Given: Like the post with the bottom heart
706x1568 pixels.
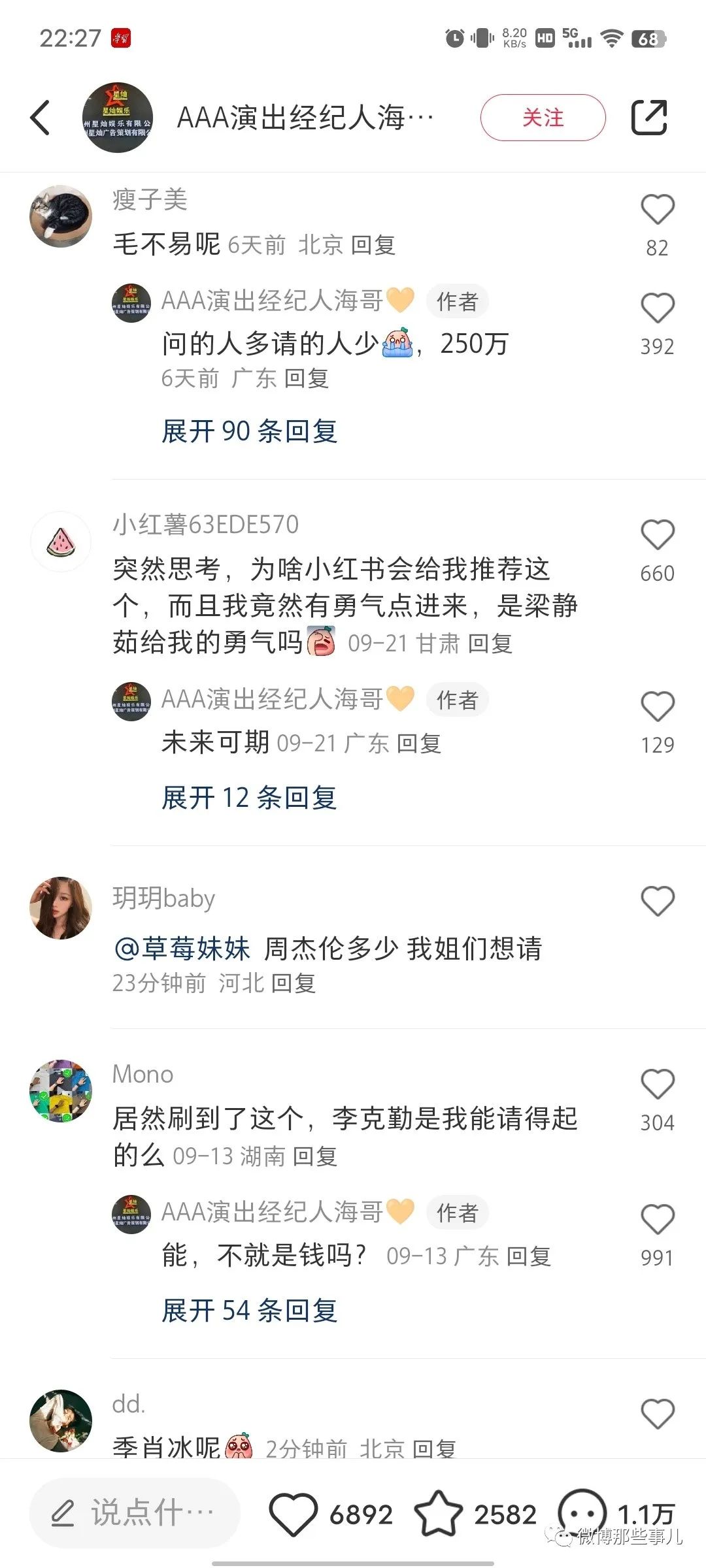Looking at the screenshot, I should tap(294, 1514).
